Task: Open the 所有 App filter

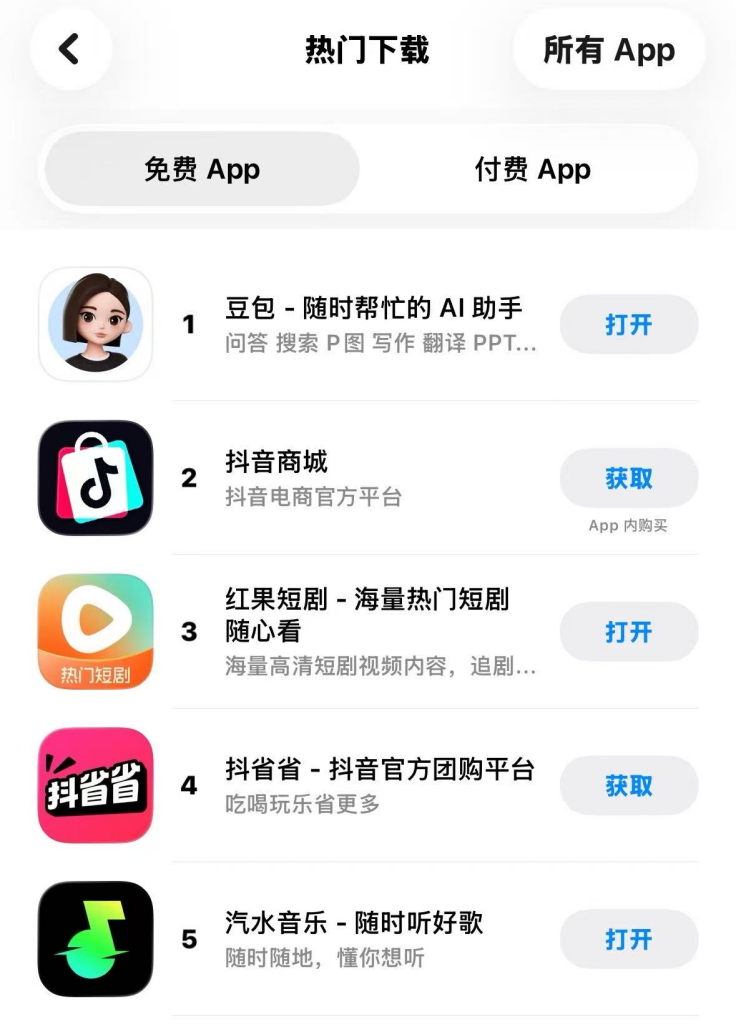Action: (608, 50)
